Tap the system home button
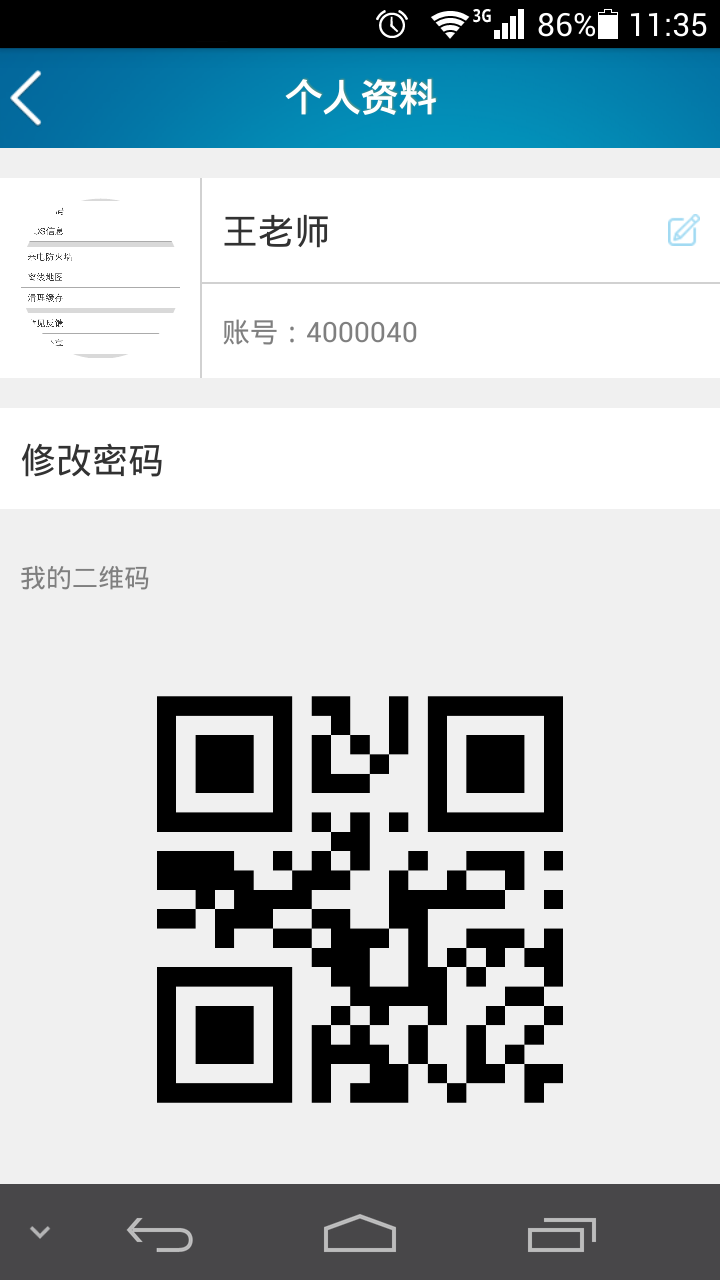This screenshot has width=720, height=1280. click(360, 1233)
